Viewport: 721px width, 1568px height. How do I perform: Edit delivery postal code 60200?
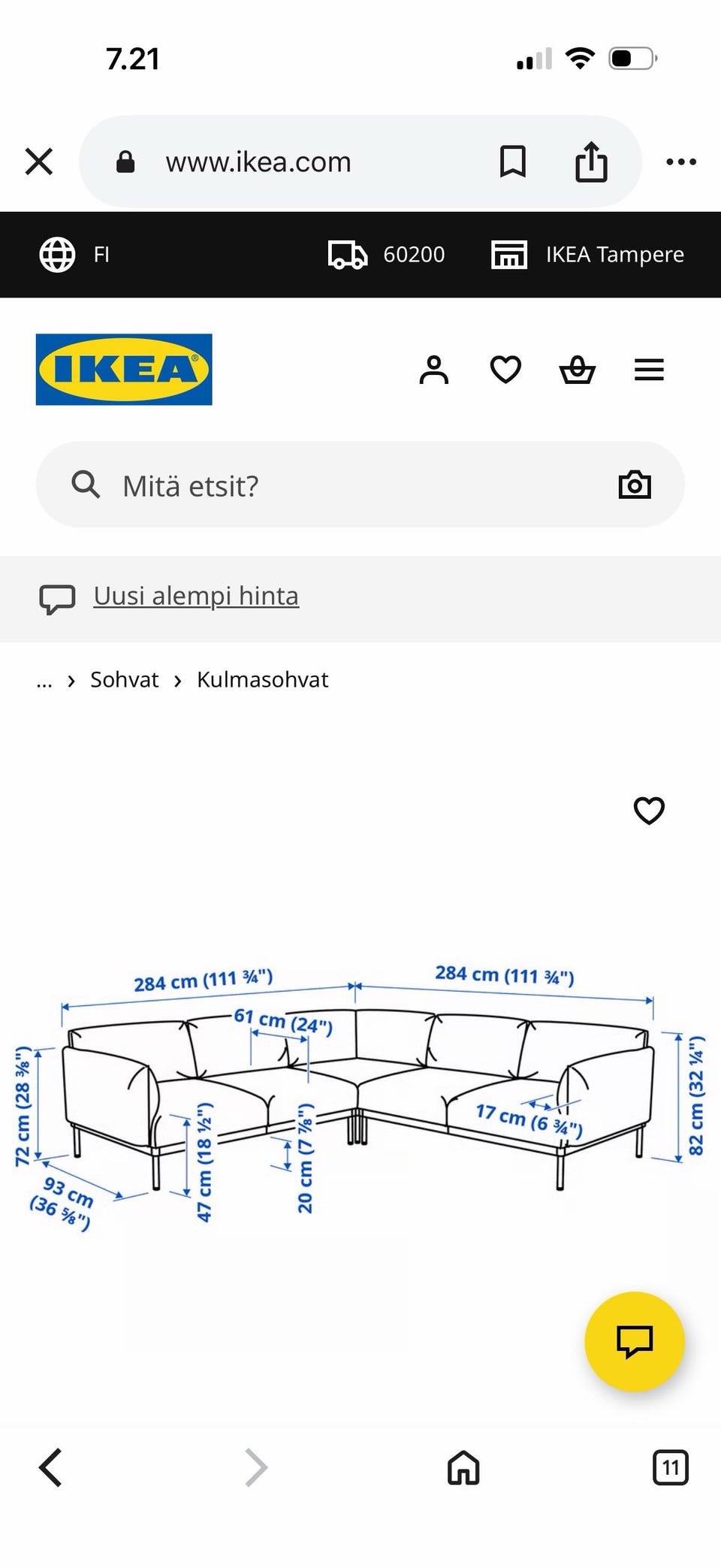[x=387, y=255]
